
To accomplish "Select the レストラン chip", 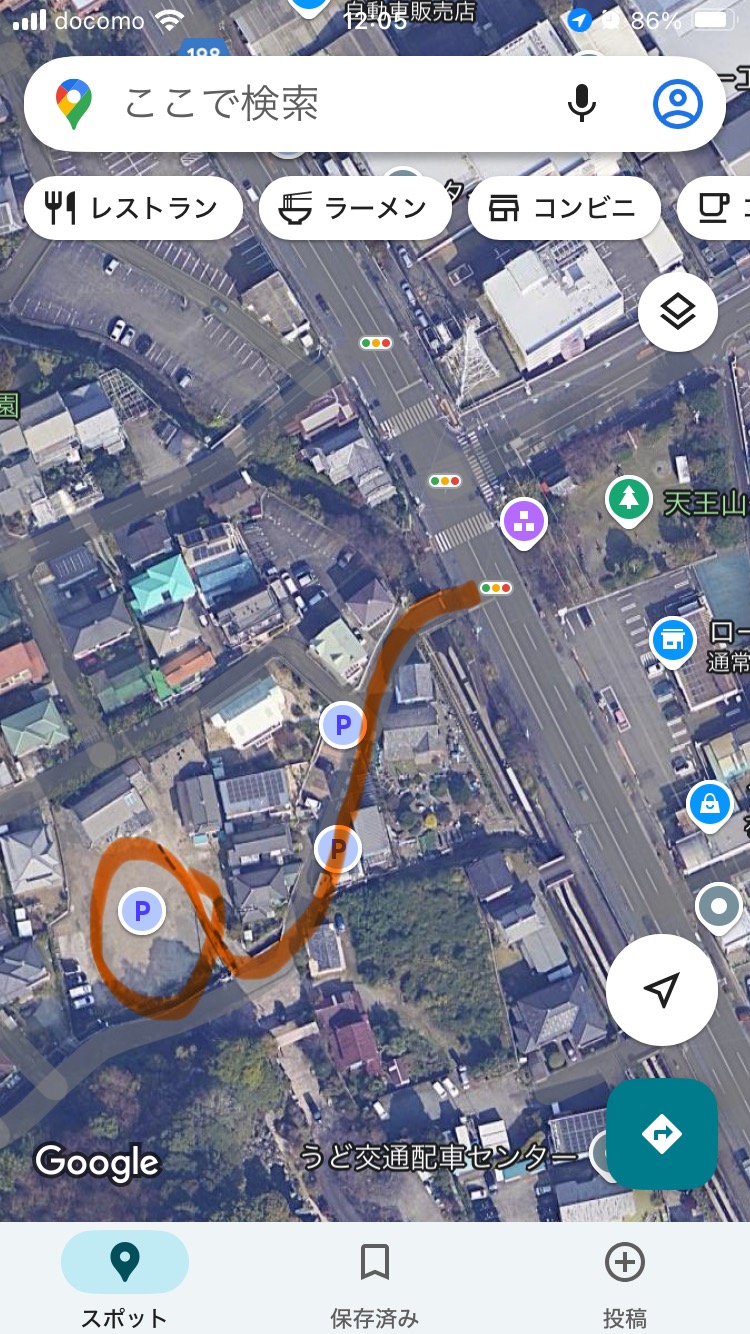I will click(133, 208).
